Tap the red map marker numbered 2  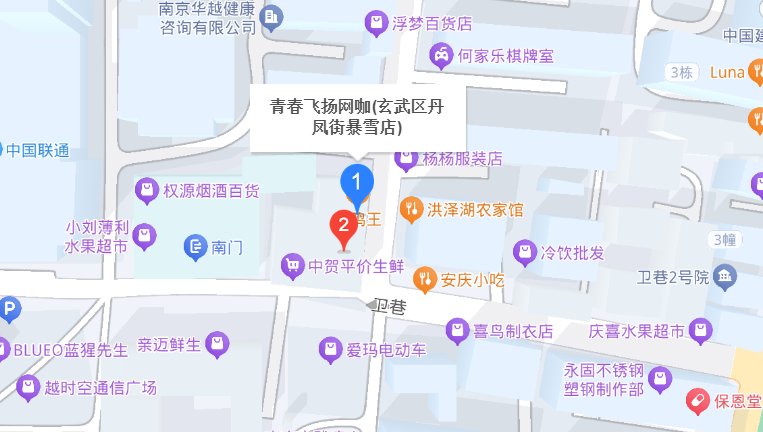coord(343,224)
